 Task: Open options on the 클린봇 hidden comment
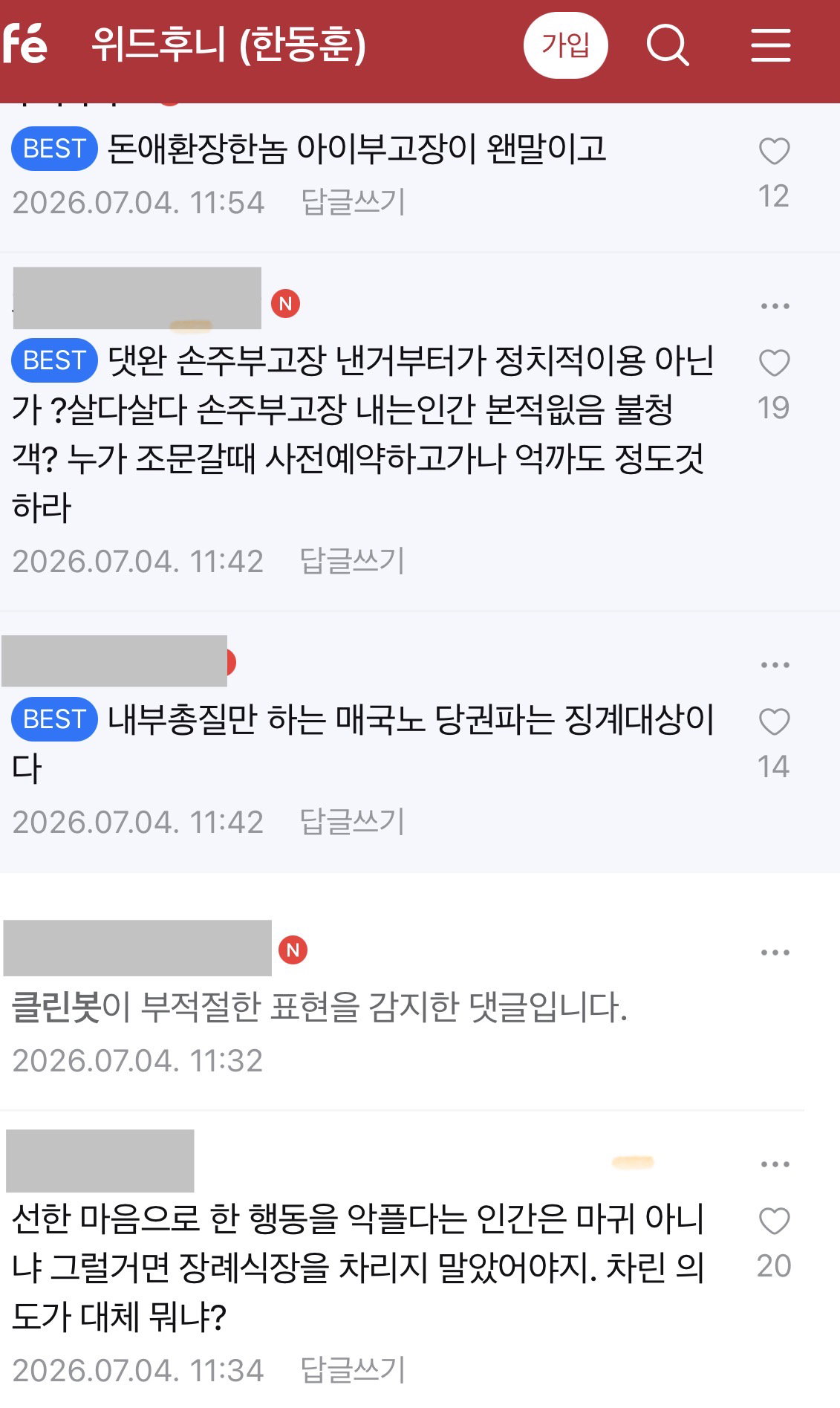coord(775,952)
